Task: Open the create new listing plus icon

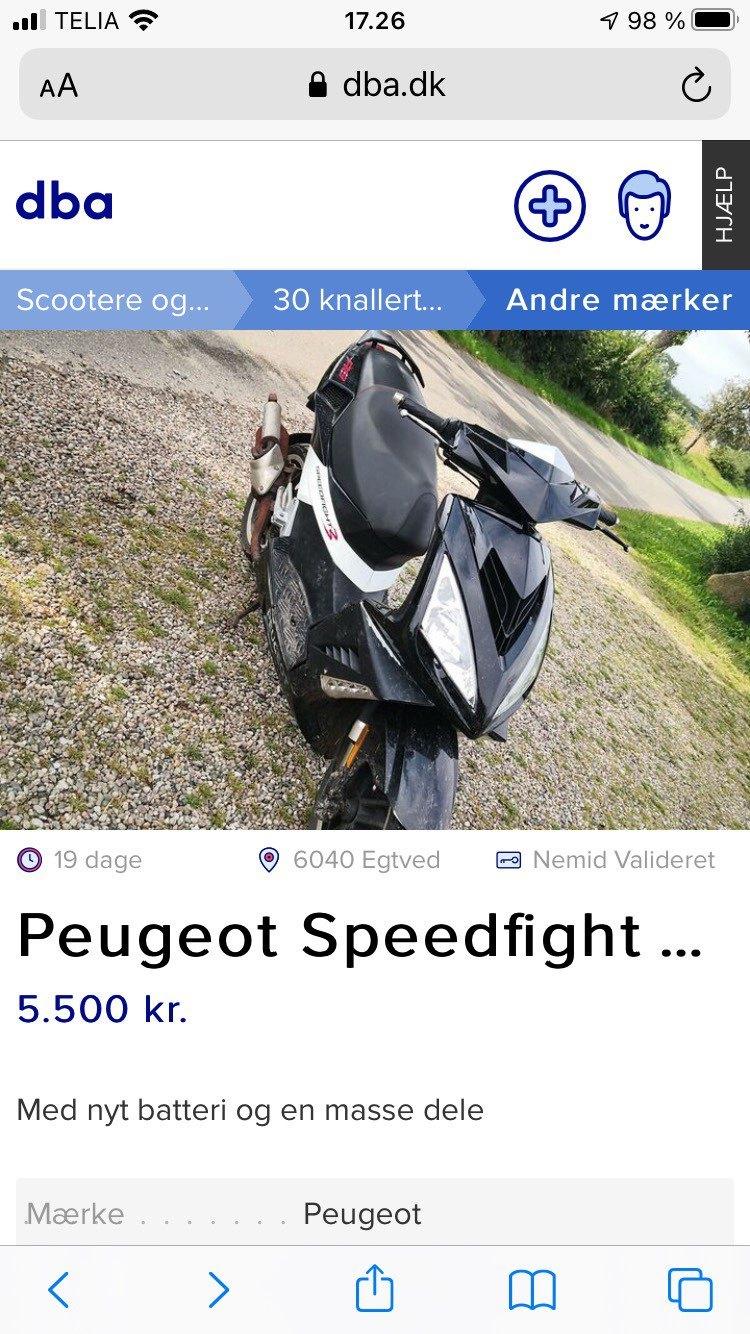Action: (x=547, y=204)
